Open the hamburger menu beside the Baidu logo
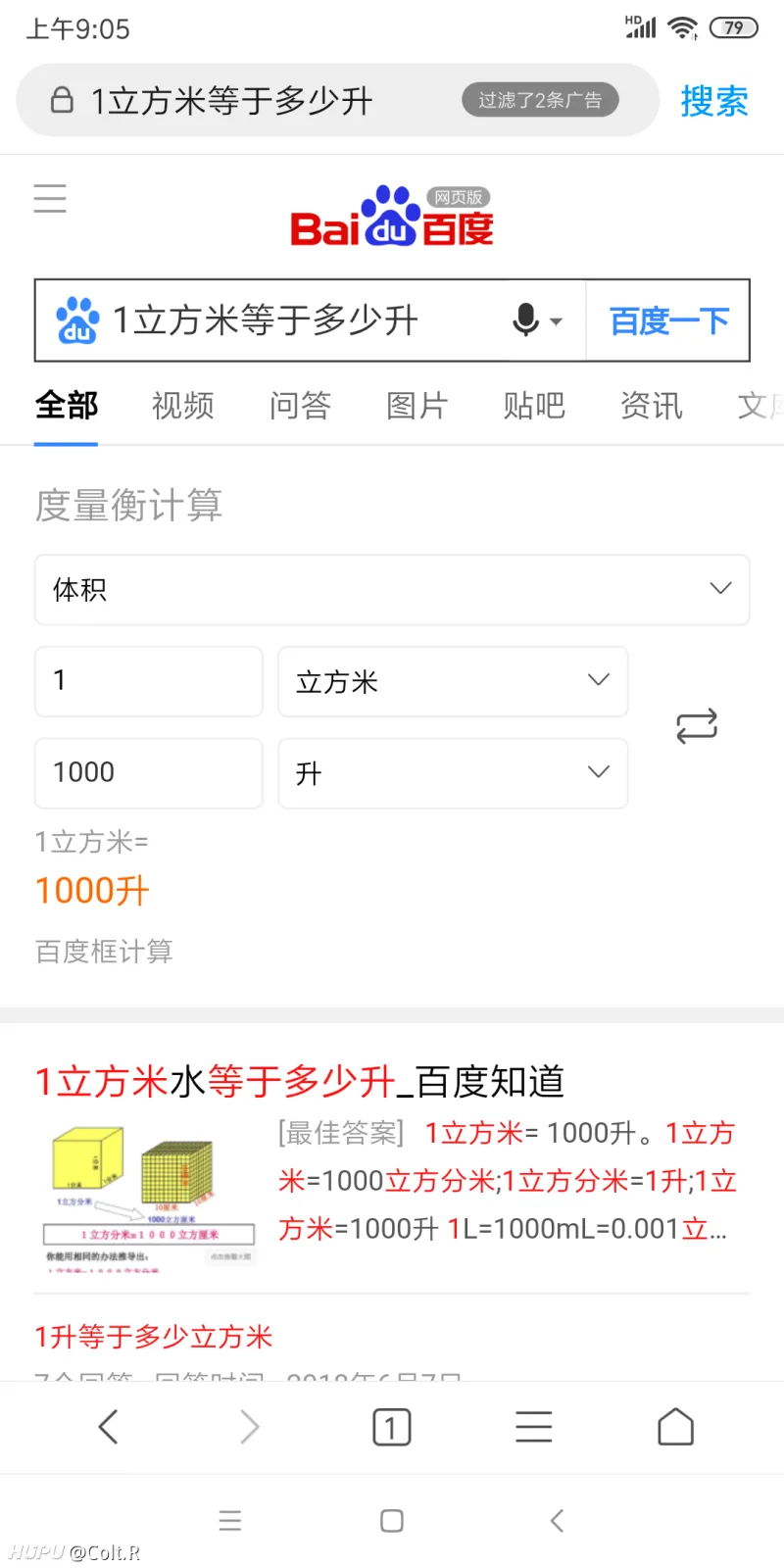Image resolution: width=784 pixels, height=1568 pixels. click(50, 198)
